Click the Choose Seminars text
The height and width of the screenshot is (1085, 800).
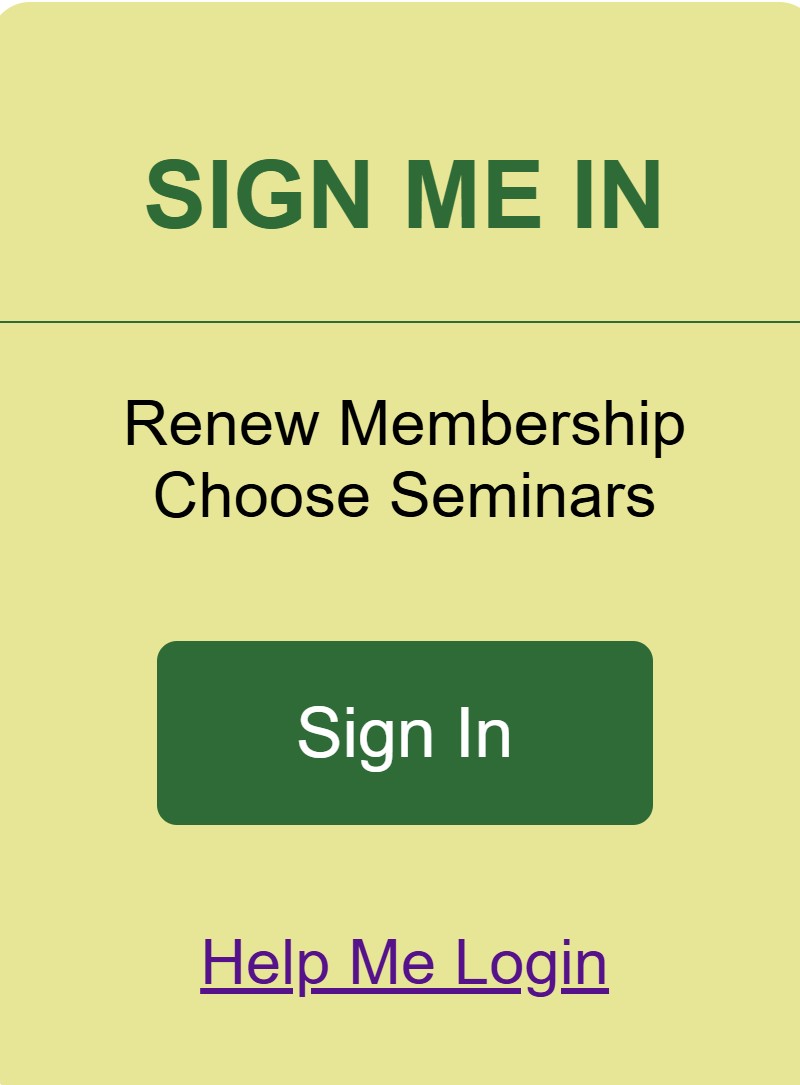[404, 493]
